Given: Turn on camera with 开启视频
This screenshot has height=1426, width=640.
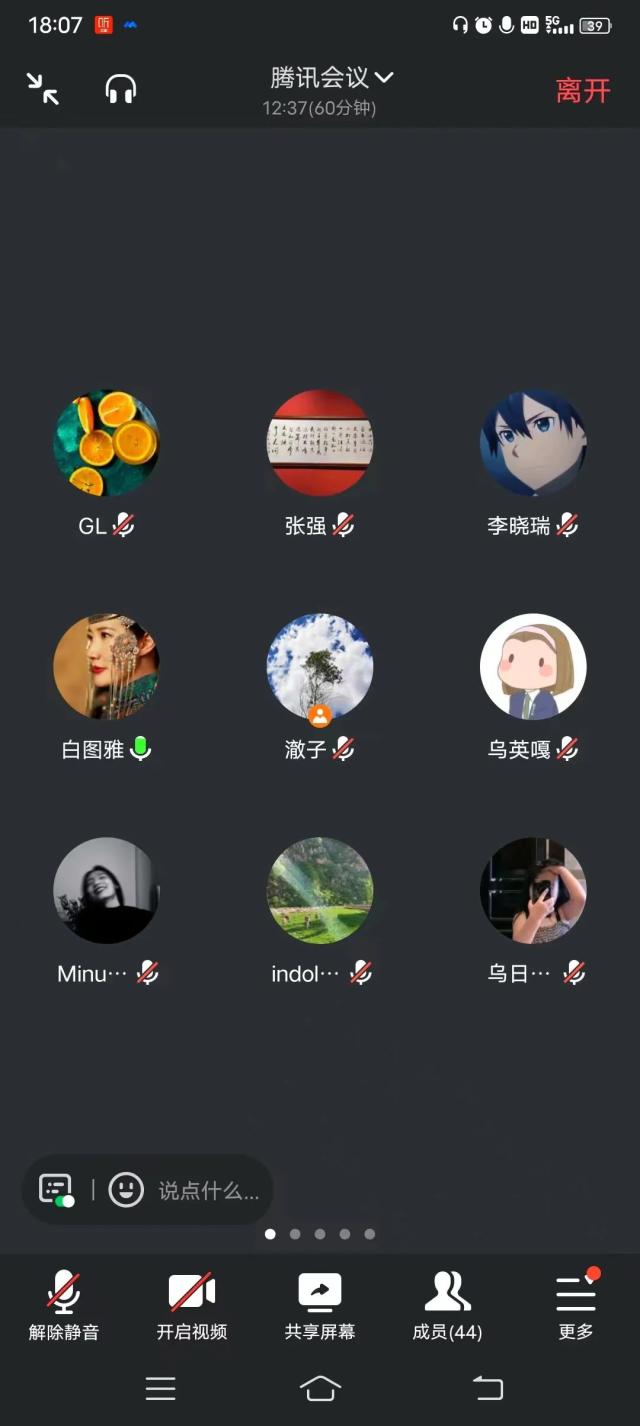Looking at the screenshot, I should (x=192, y=1305).
